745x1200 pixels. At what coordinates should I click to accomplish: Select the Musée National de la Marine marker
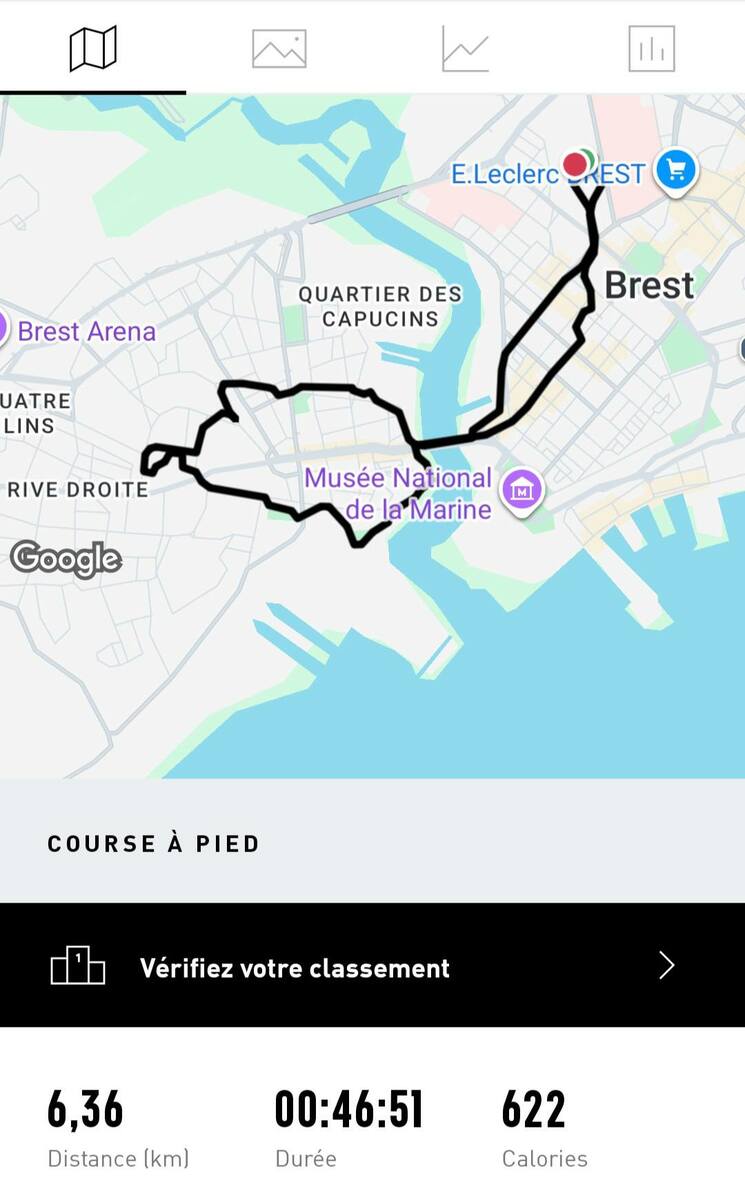tap(521, 491)
